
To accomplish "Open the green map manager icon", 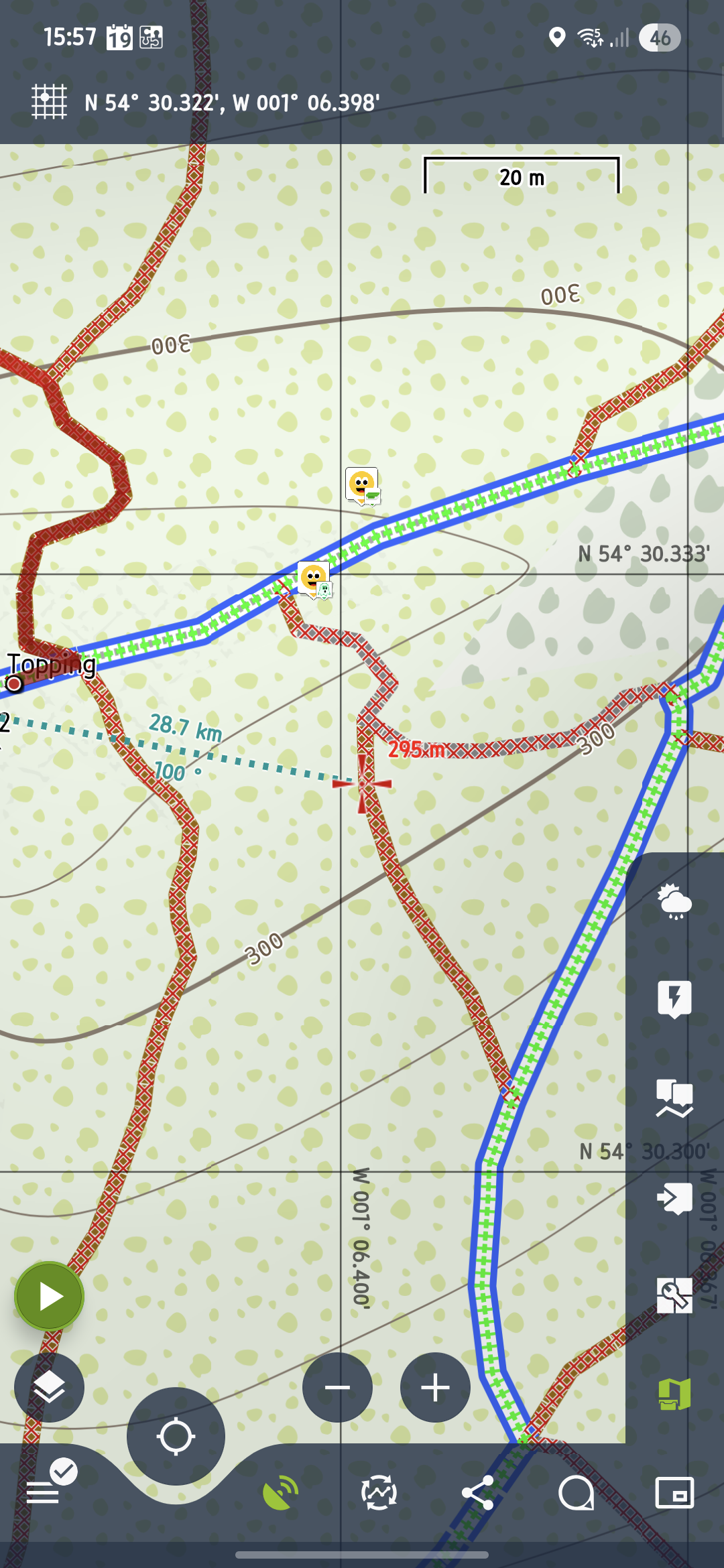I will (674, 1394).
